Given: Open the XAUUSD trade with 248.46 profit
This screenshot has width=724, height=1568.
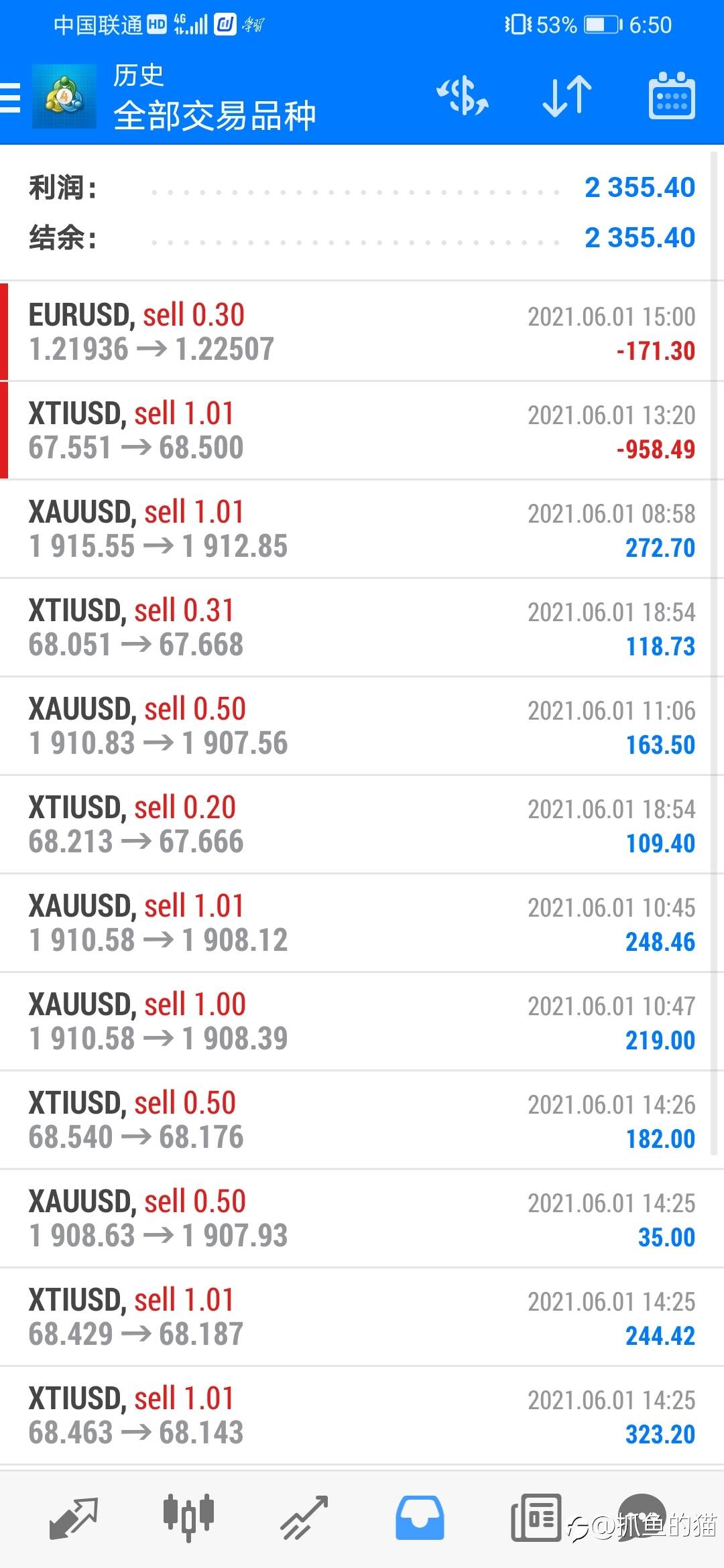Looking at the screenshot, I should (362, 923).
